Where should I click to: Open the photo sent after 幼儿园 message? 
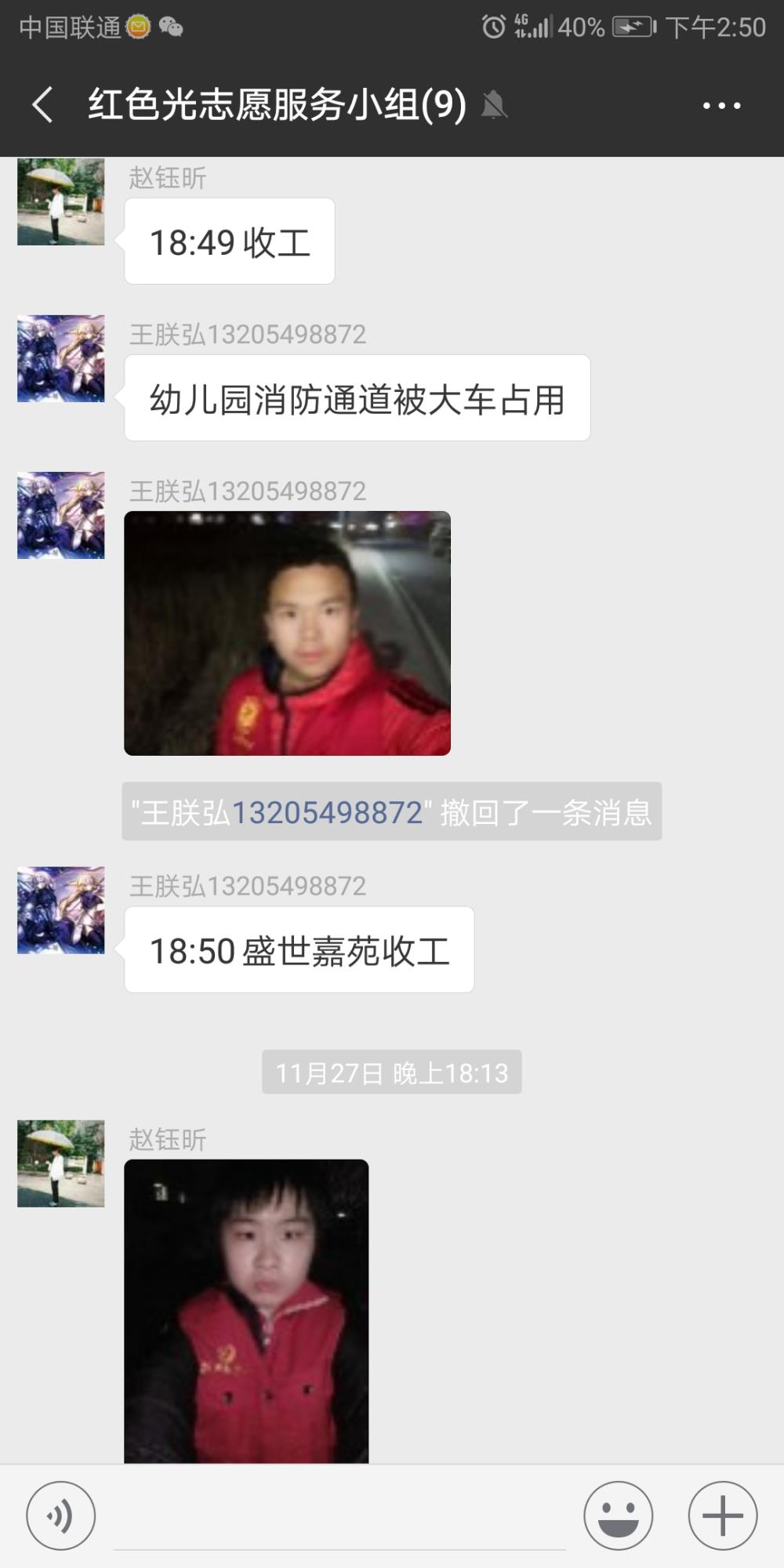(x=287, y=633)
